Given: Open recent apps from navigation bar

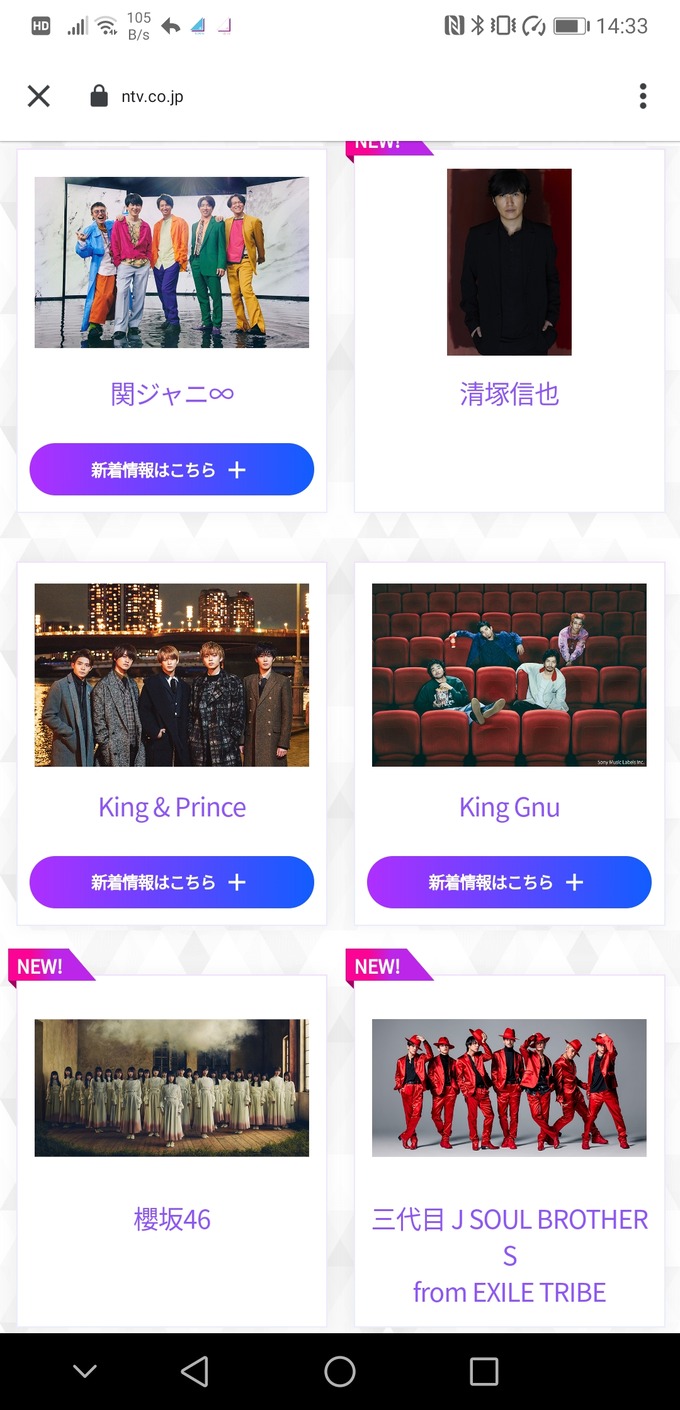Looking at the screenshot, I should [x=484, y=1371].
